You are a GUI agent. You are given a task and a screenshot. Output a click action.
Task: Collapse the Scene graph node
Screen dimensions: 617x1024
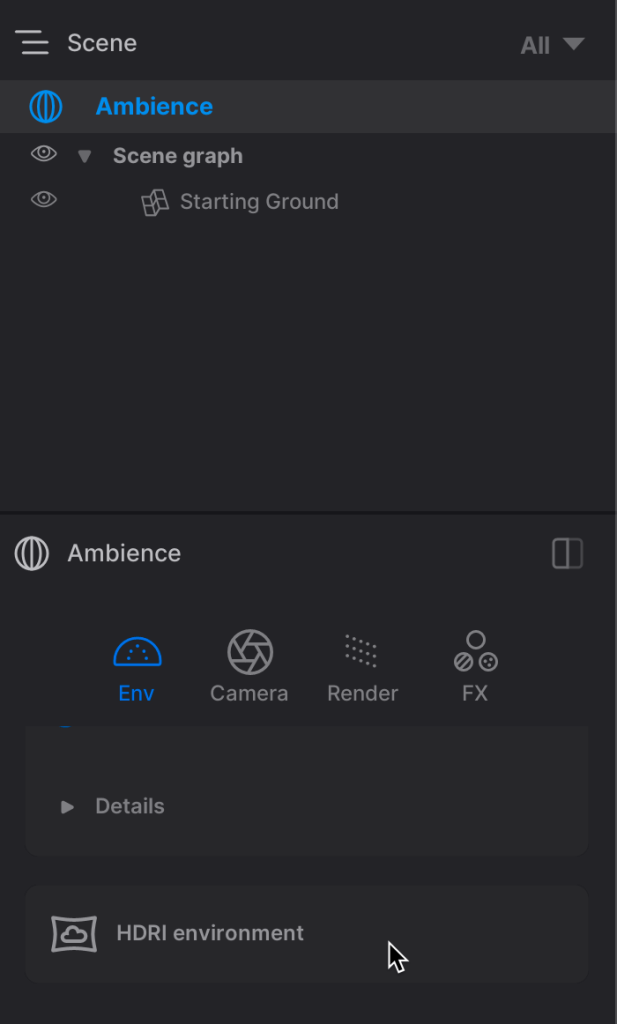coord(85,156)
